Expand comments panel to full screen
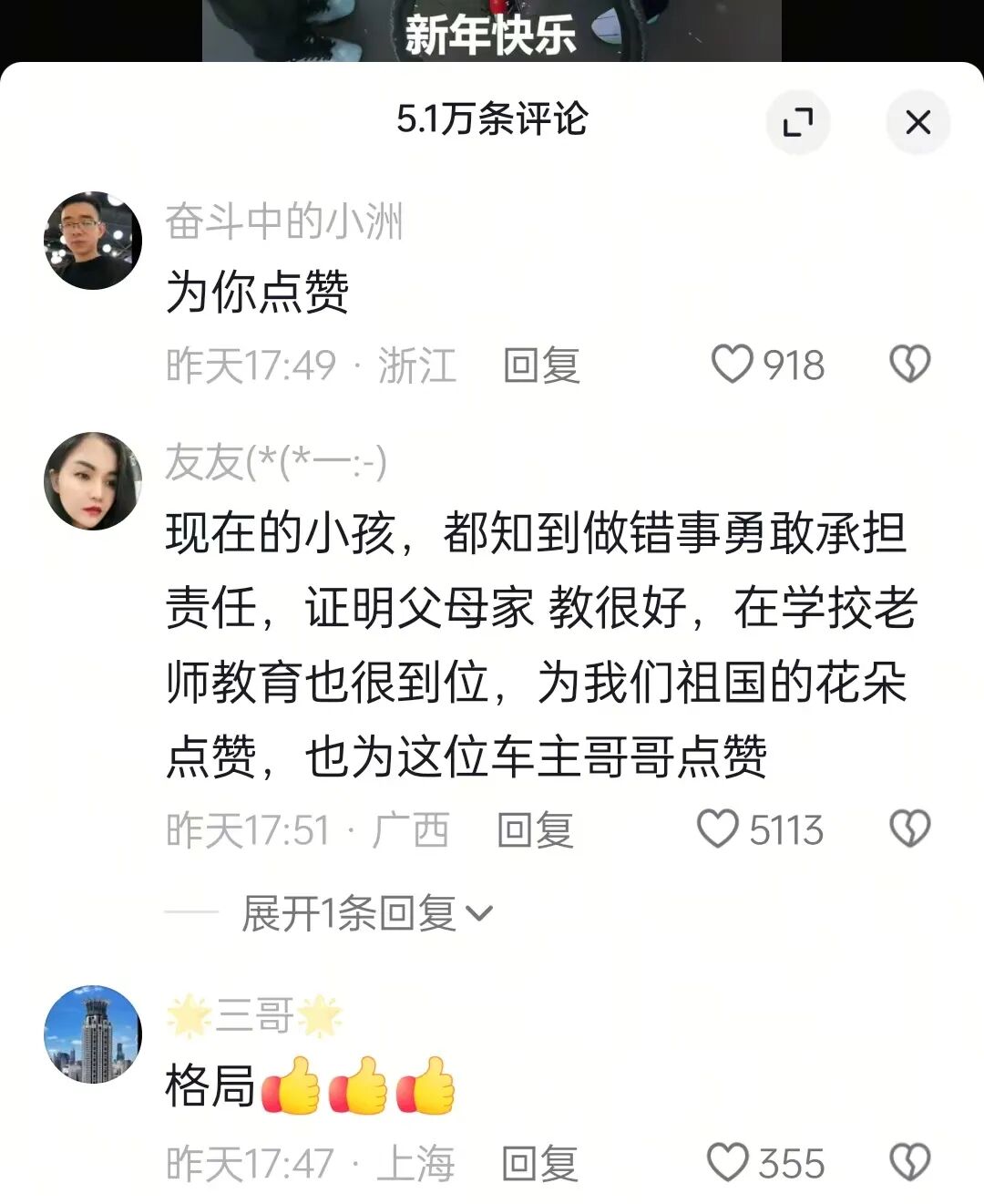Screen dimensions: 984x1204 798,122
